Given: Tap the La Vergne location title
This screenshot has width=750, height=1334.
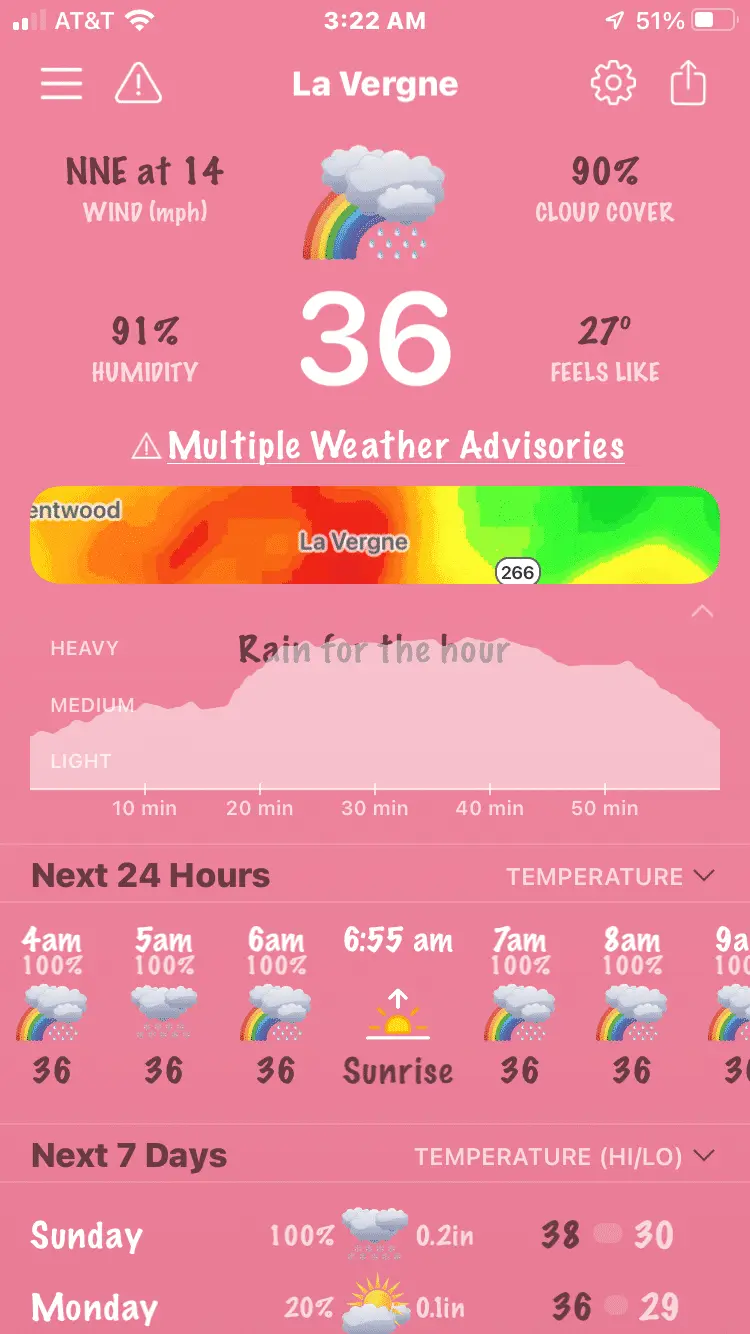Looking at the screenshot, I should (x=375, y=84).
